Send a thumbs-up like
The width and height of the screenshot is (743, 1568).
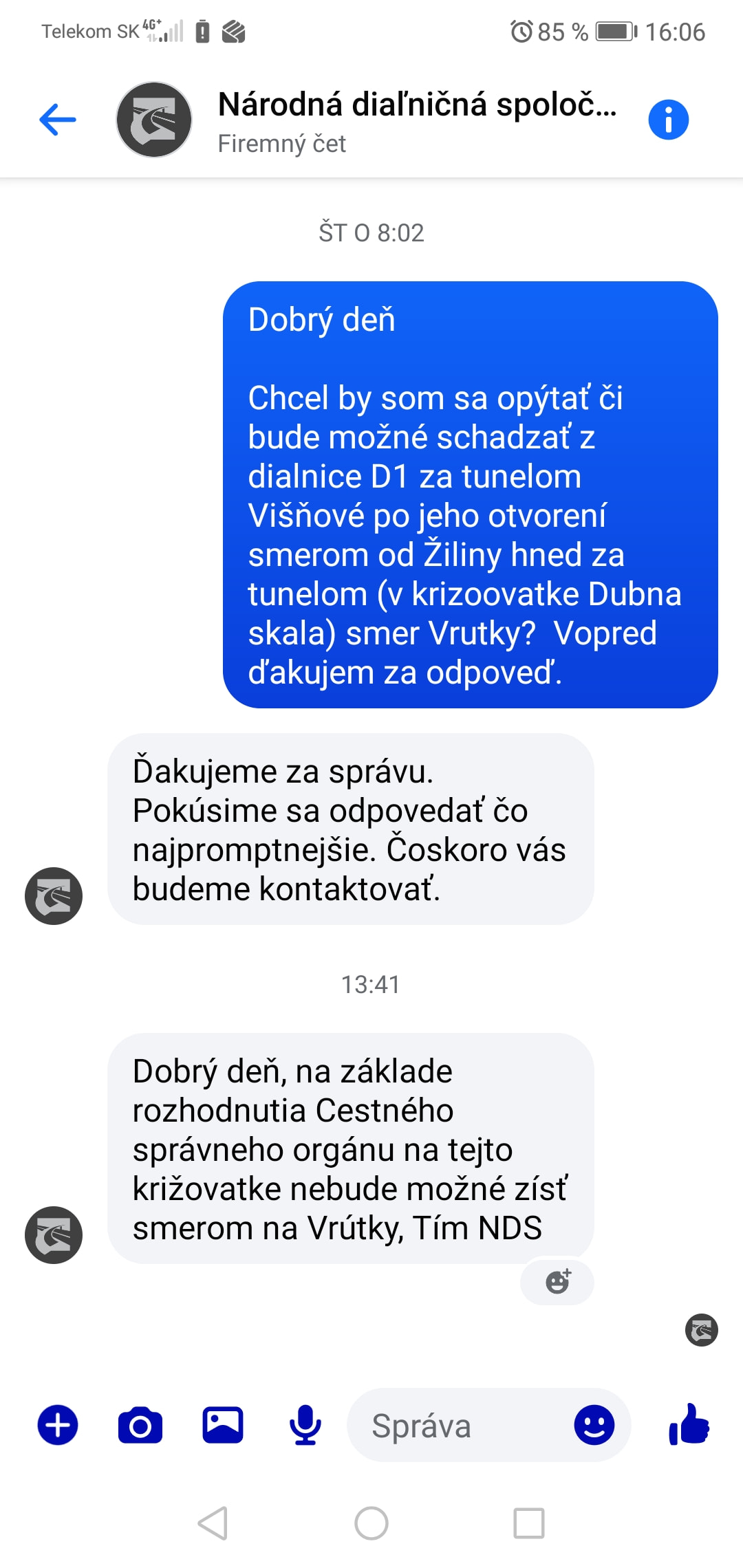(689, 1424)
